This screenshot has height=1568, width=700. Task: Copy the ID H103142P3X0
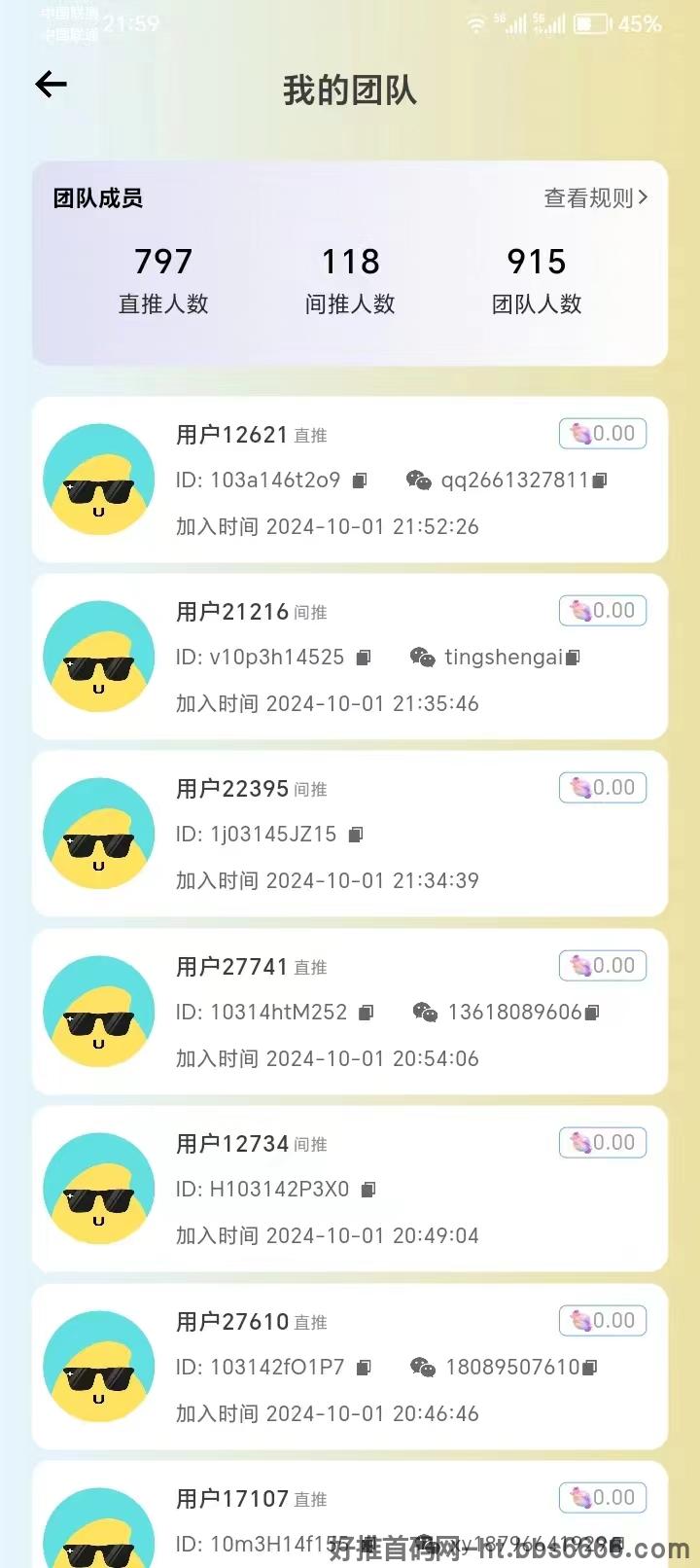368,1190
